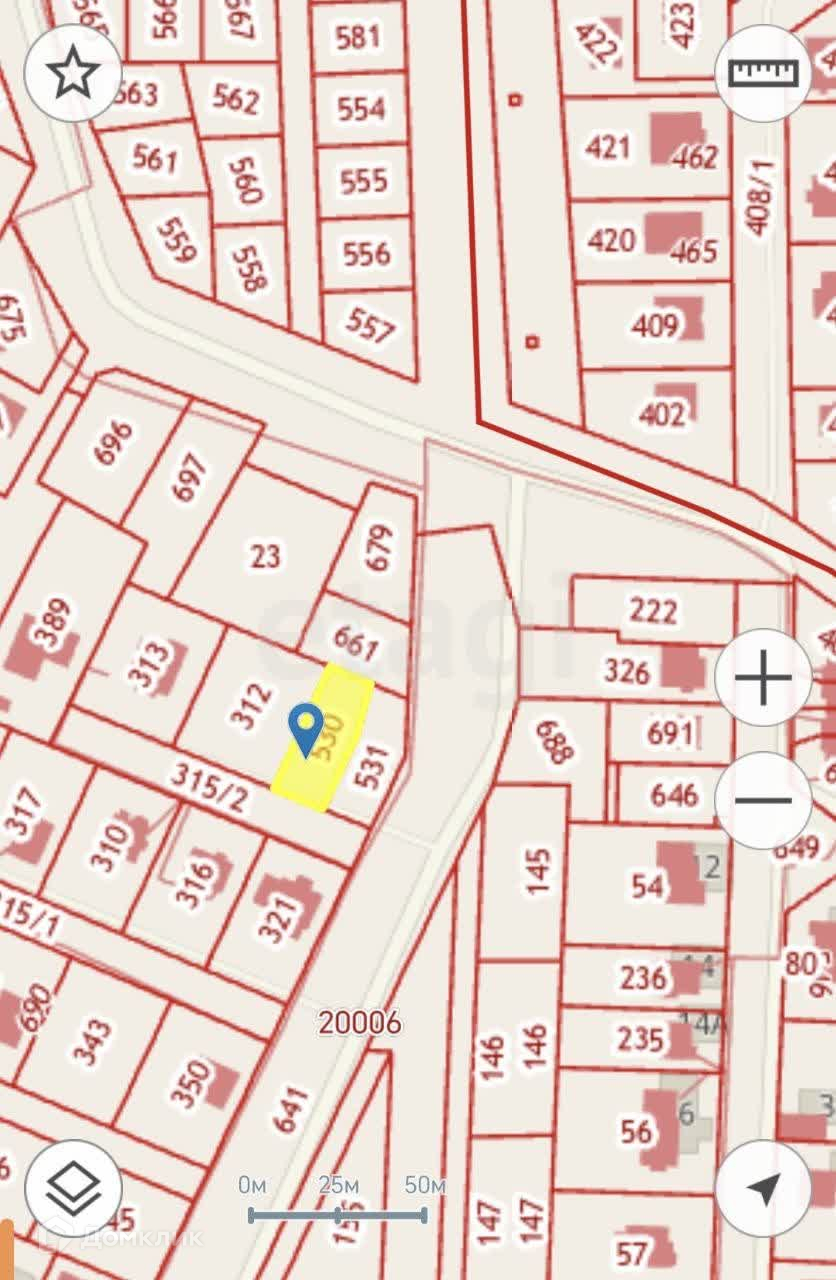
Task: Zoom in with the plus button
Action: [763, 677]
